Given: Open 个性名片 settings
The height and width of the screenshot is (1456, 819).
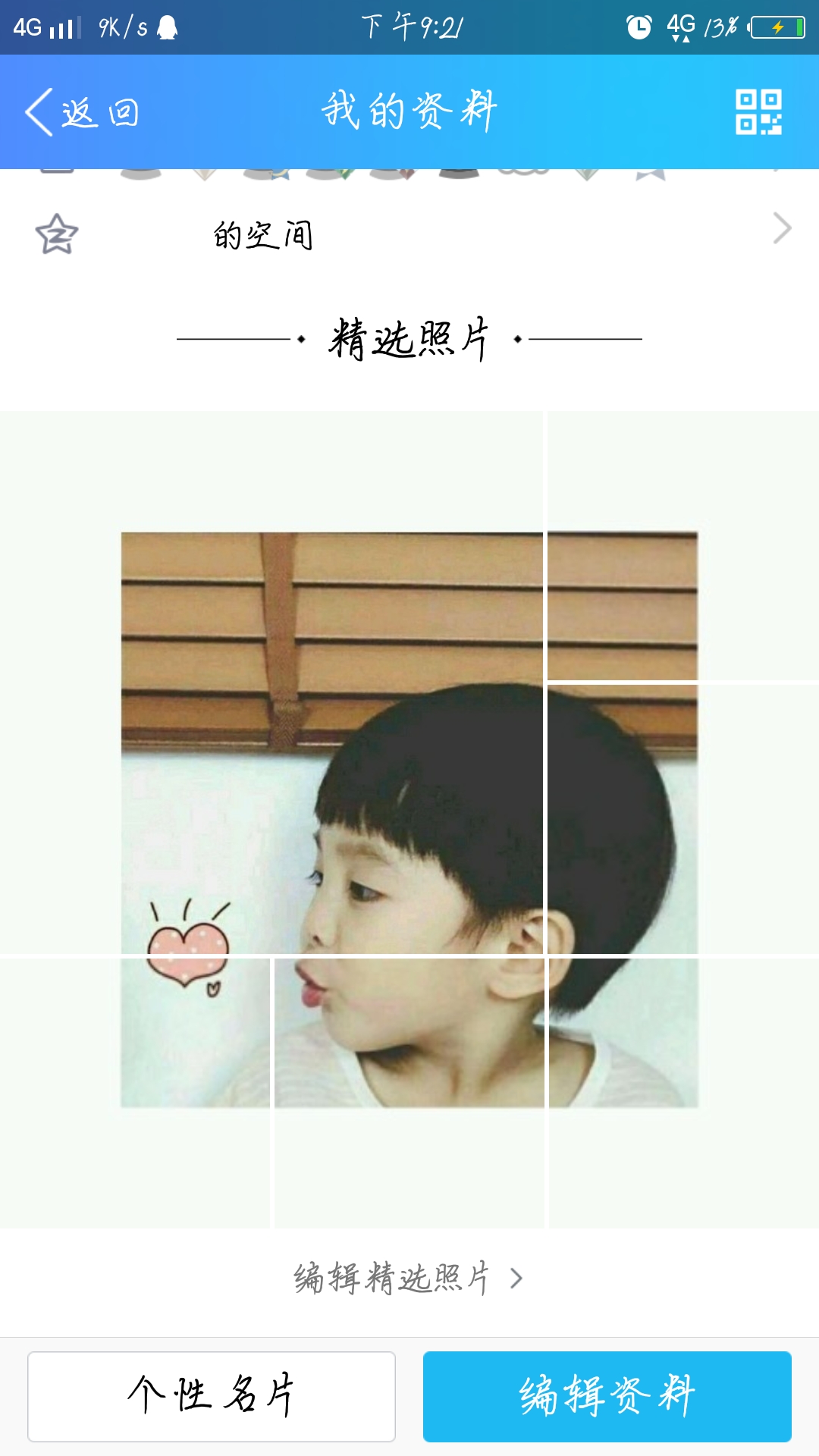Looking at the screenshot, I should pyautogui.click(x=212, y=1396).
